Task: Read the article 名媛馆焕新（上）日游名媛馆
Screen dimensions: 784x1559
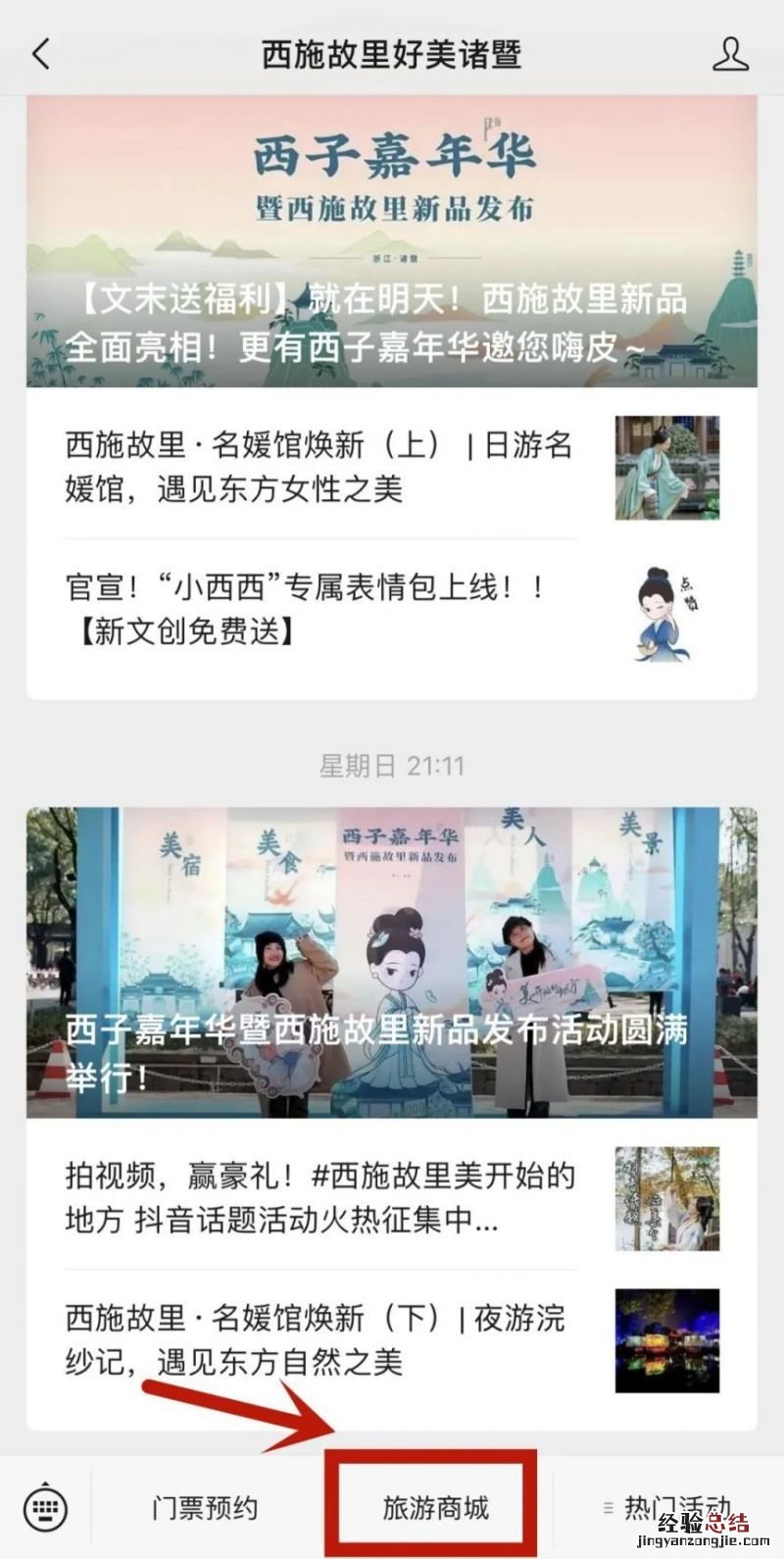Action: (319, 467)
